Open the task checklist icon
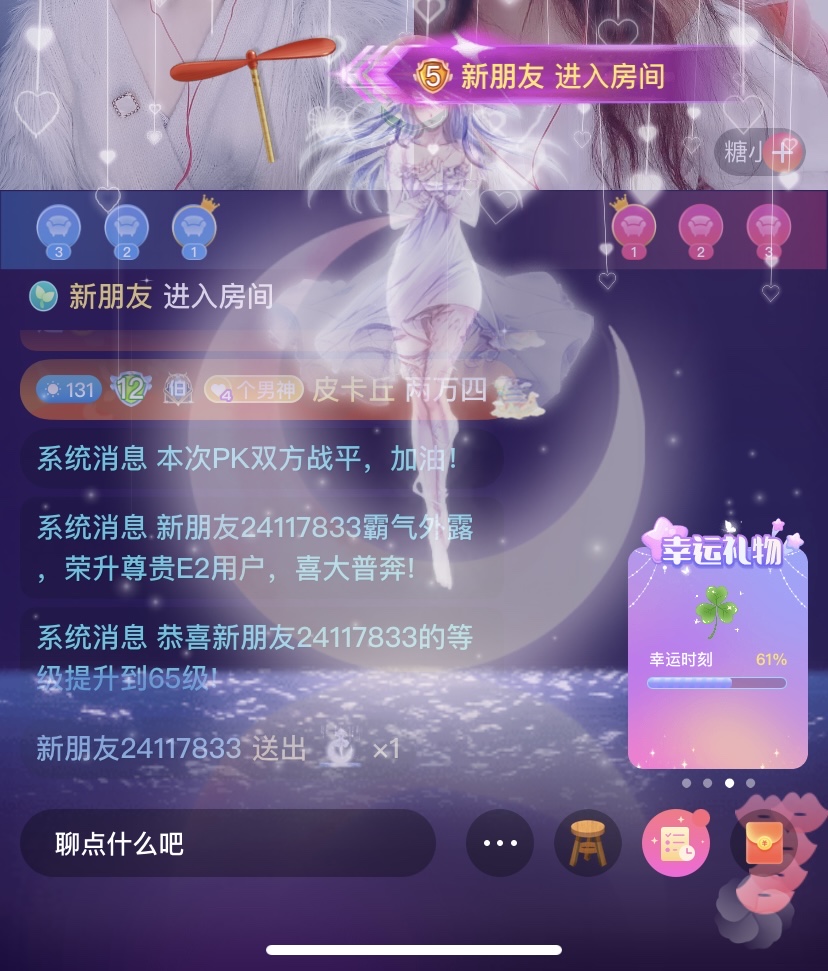Viewport: 828px width, 971px height. point(676,843)
